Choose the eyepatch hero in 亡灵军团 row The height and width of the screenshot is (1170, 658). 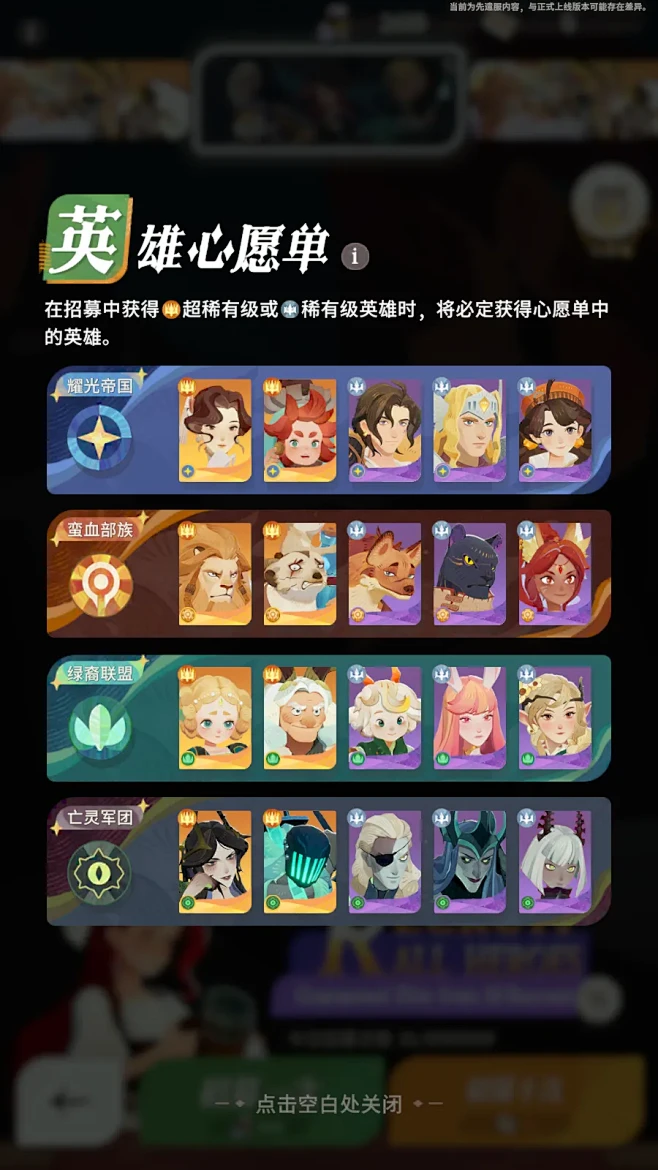pyautogui.click(x=385, y=862)
